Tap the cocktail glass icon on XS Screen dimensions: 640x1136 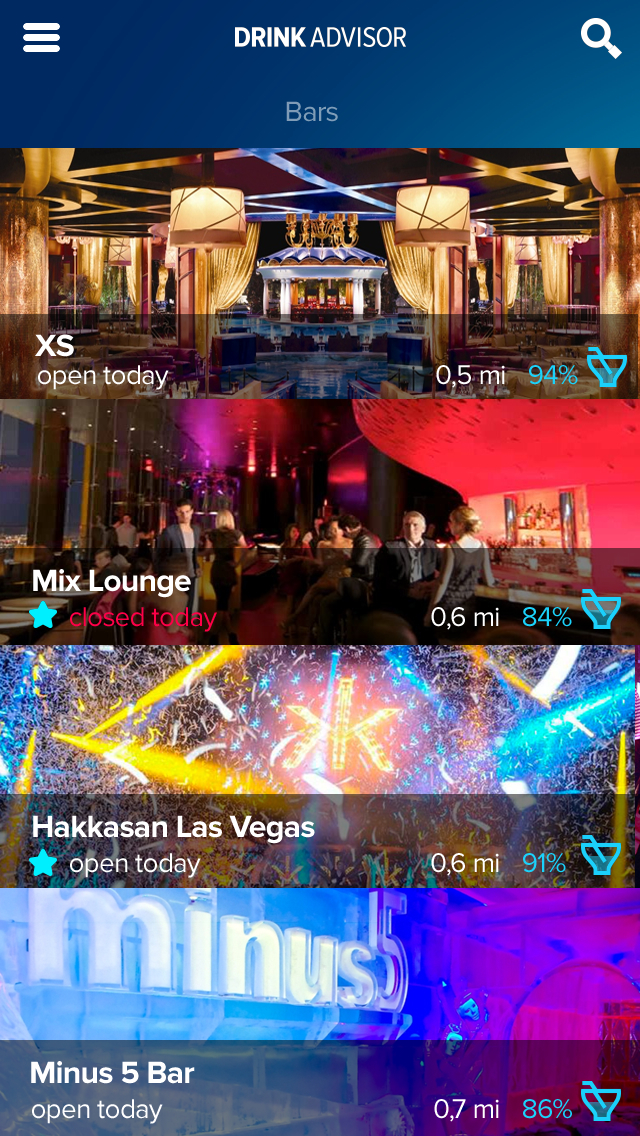(x=606, y=367)
